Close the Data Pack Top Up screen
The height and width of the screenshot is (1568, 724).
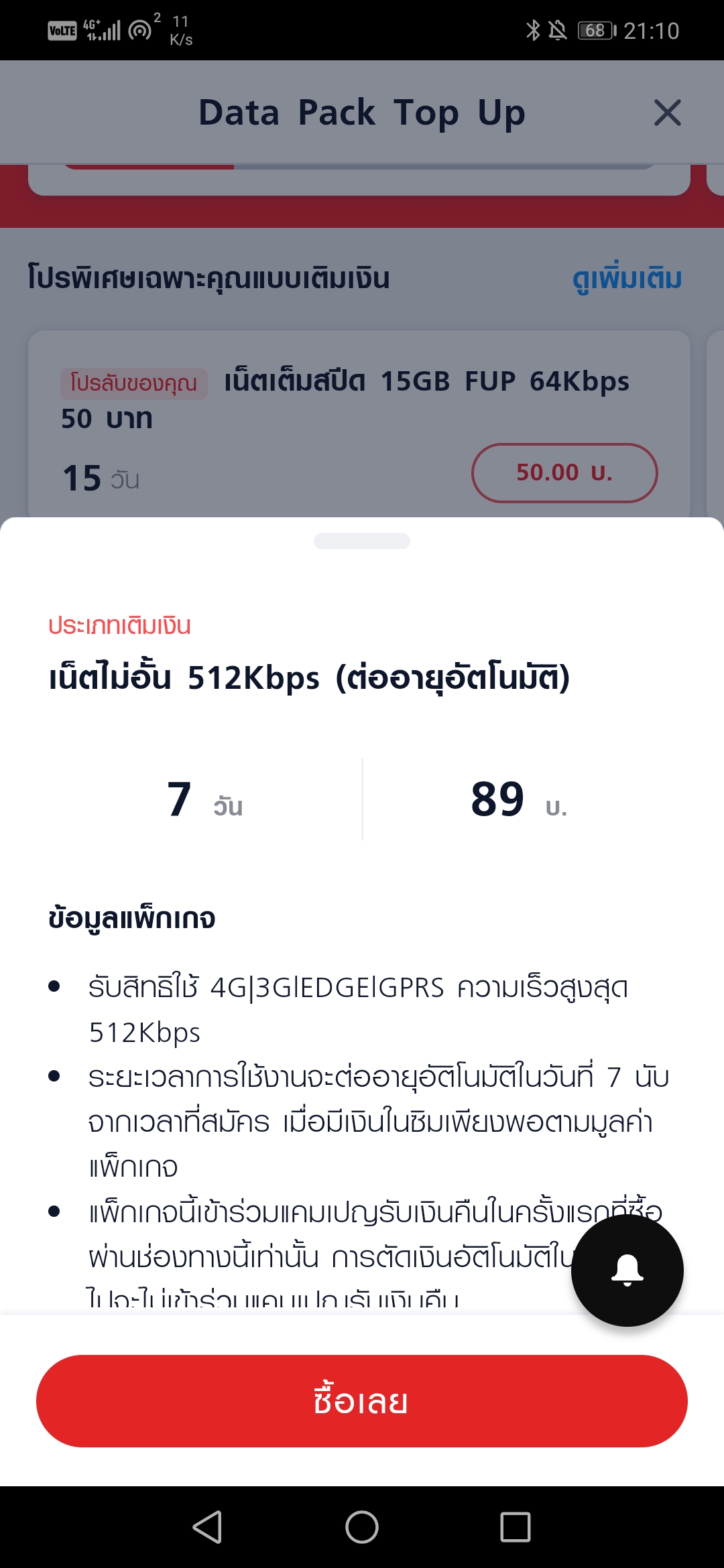(x=667, y=113)
